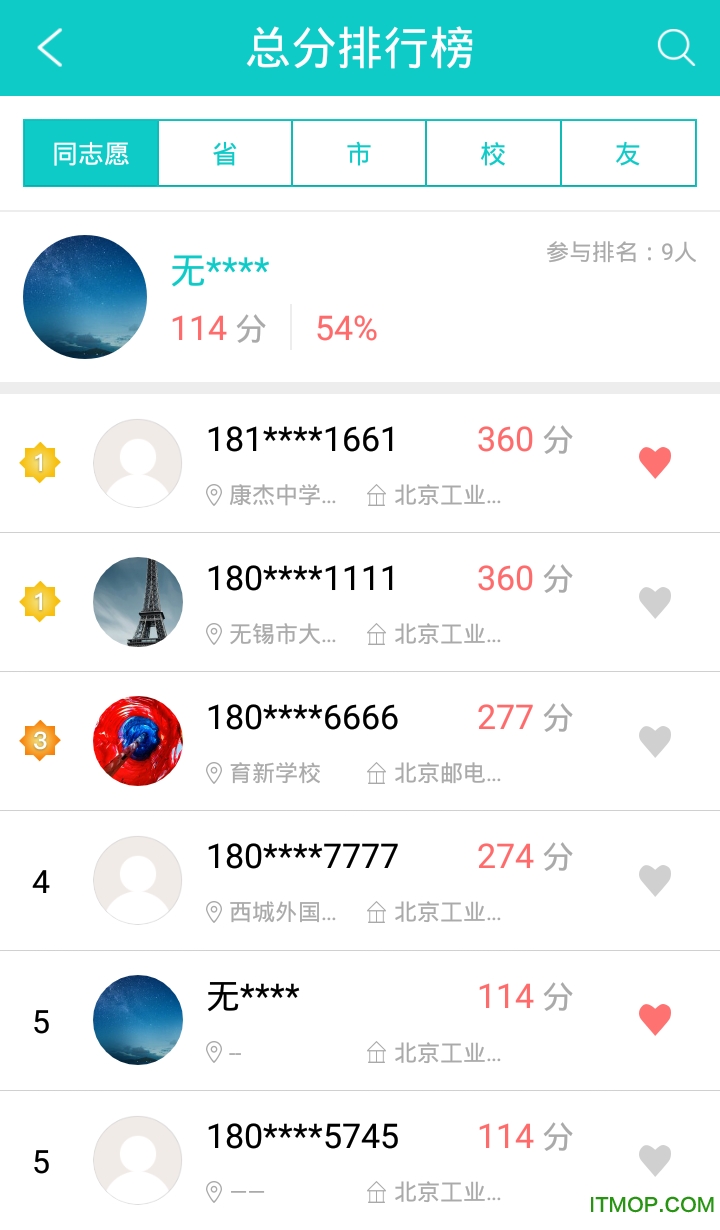Tap the Eiffel Tower avatar of 180****1111
The width and height of the screenshot is (720, 1230).
pos(137,601)
